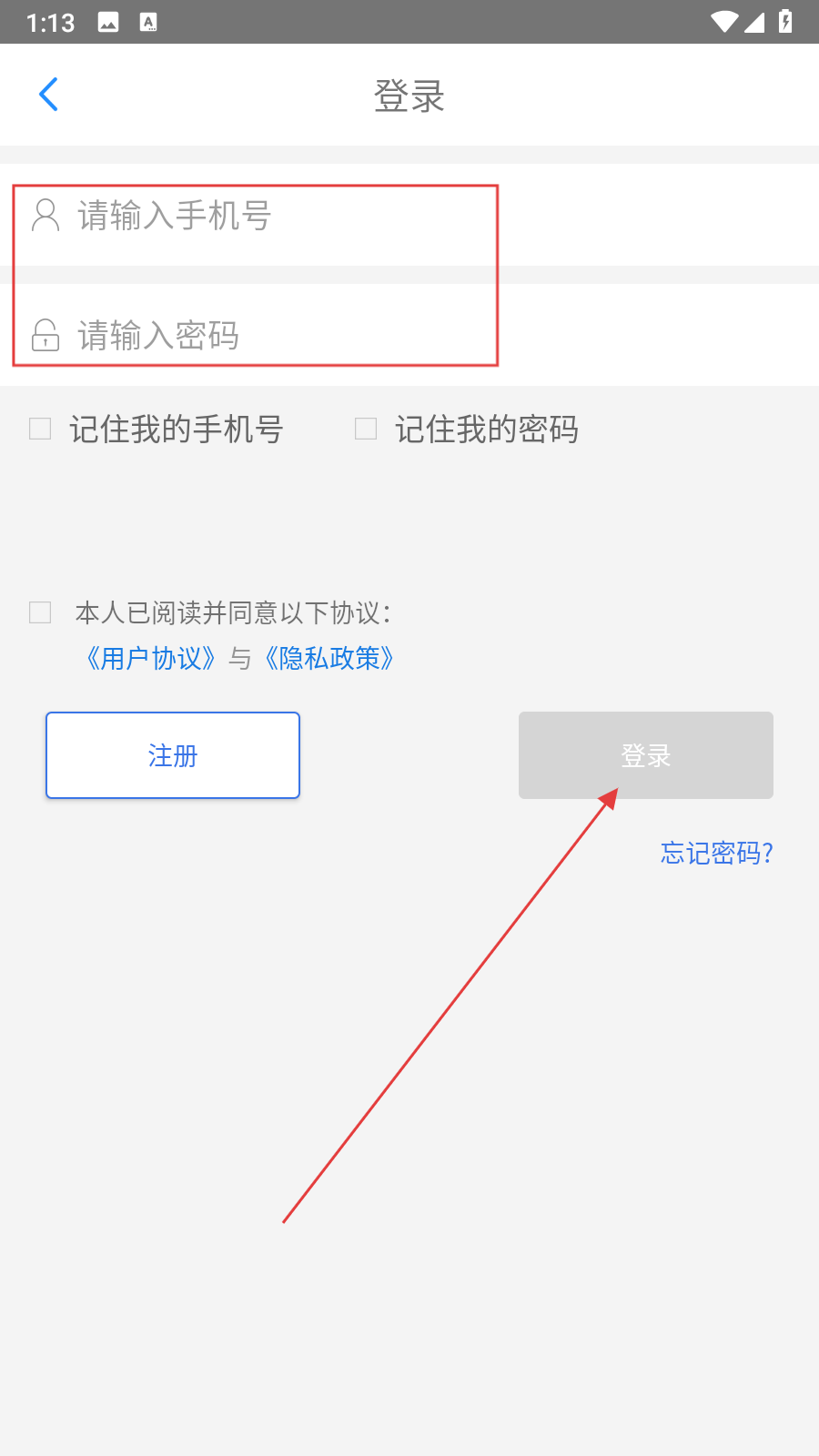The width and height of the screenshot is (819, 1456).
Task: Focus the password input field
Action: point(409,335)
